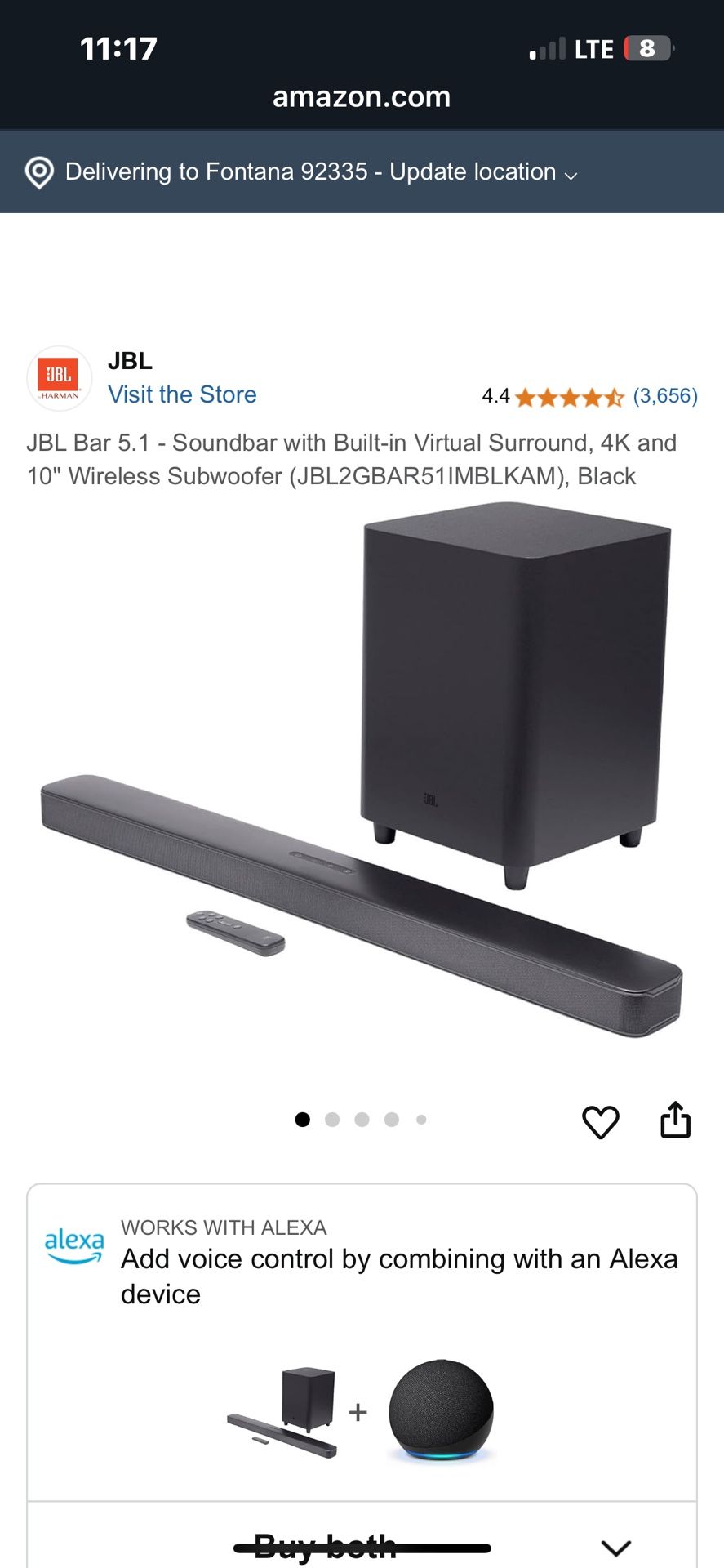The height and width of the screenshot is (1568, 724).
Task: Expand the Buy both section
Action: [x=615, y=1547]
